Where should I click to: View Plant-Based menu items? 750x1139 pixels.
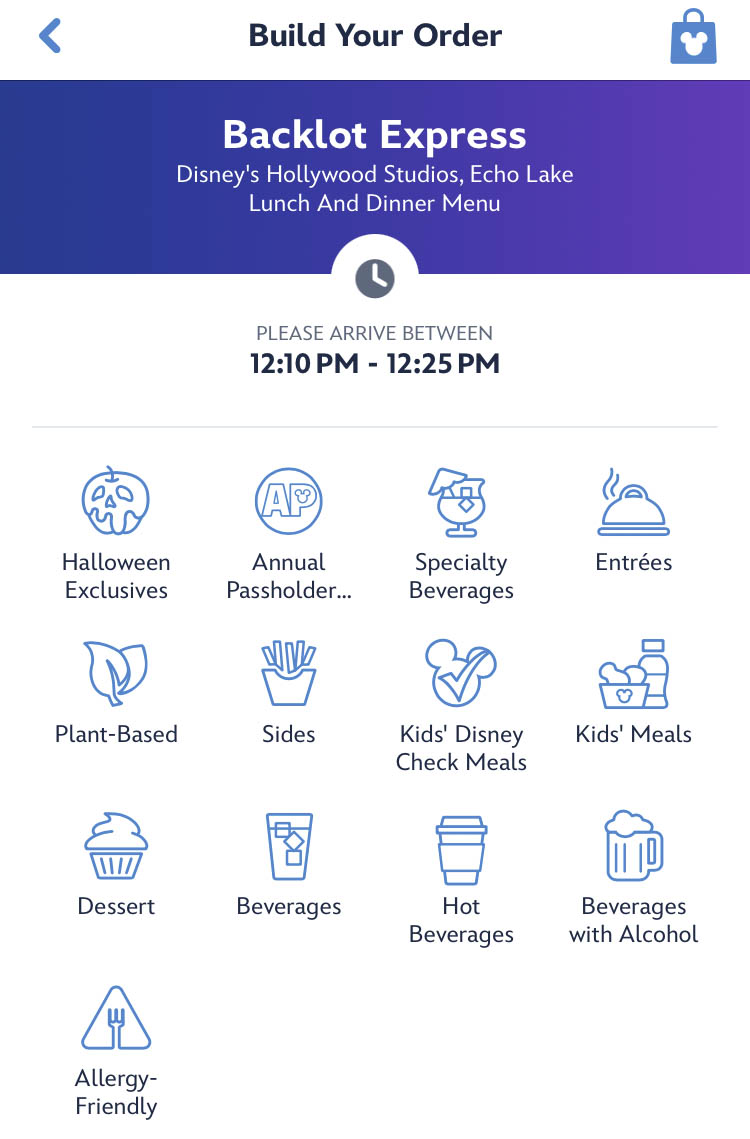[x=117, y=692]
